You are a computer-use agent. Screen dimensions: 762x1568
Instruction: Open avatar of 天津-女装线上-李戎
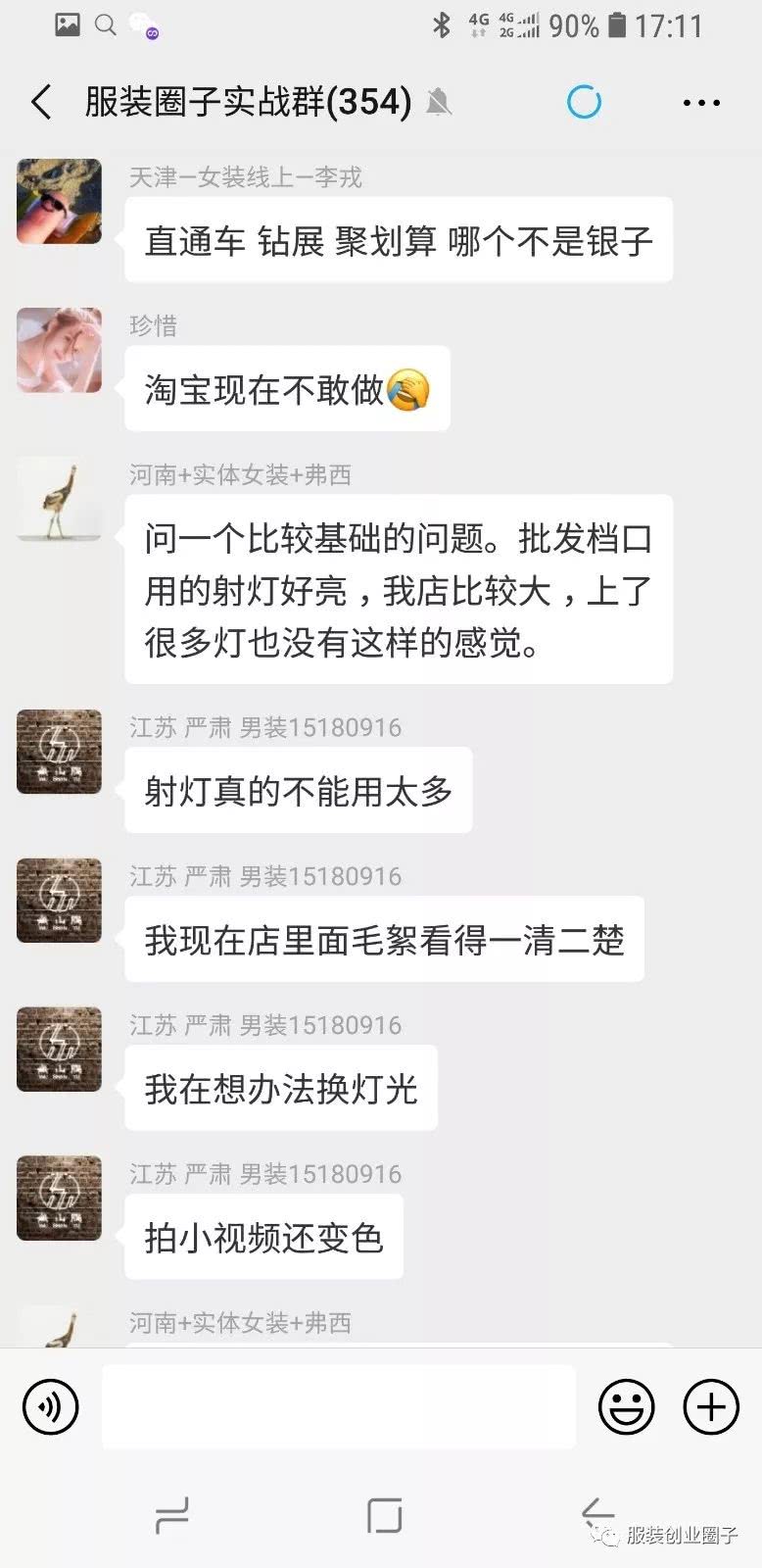(60, 202)
